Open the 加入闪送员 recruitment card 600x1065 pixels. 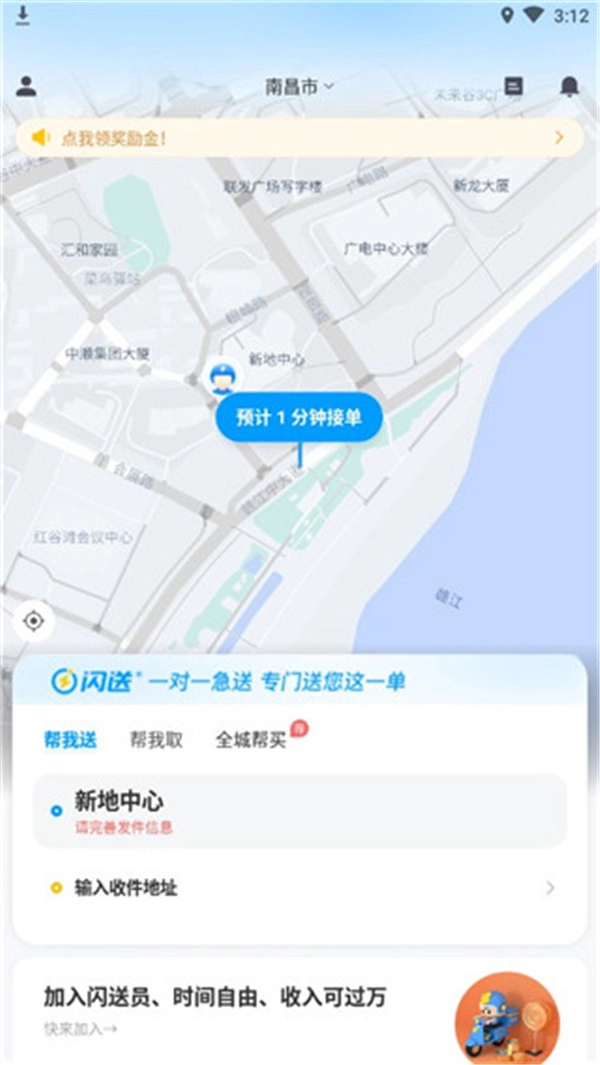click(x=299, y=1008)
